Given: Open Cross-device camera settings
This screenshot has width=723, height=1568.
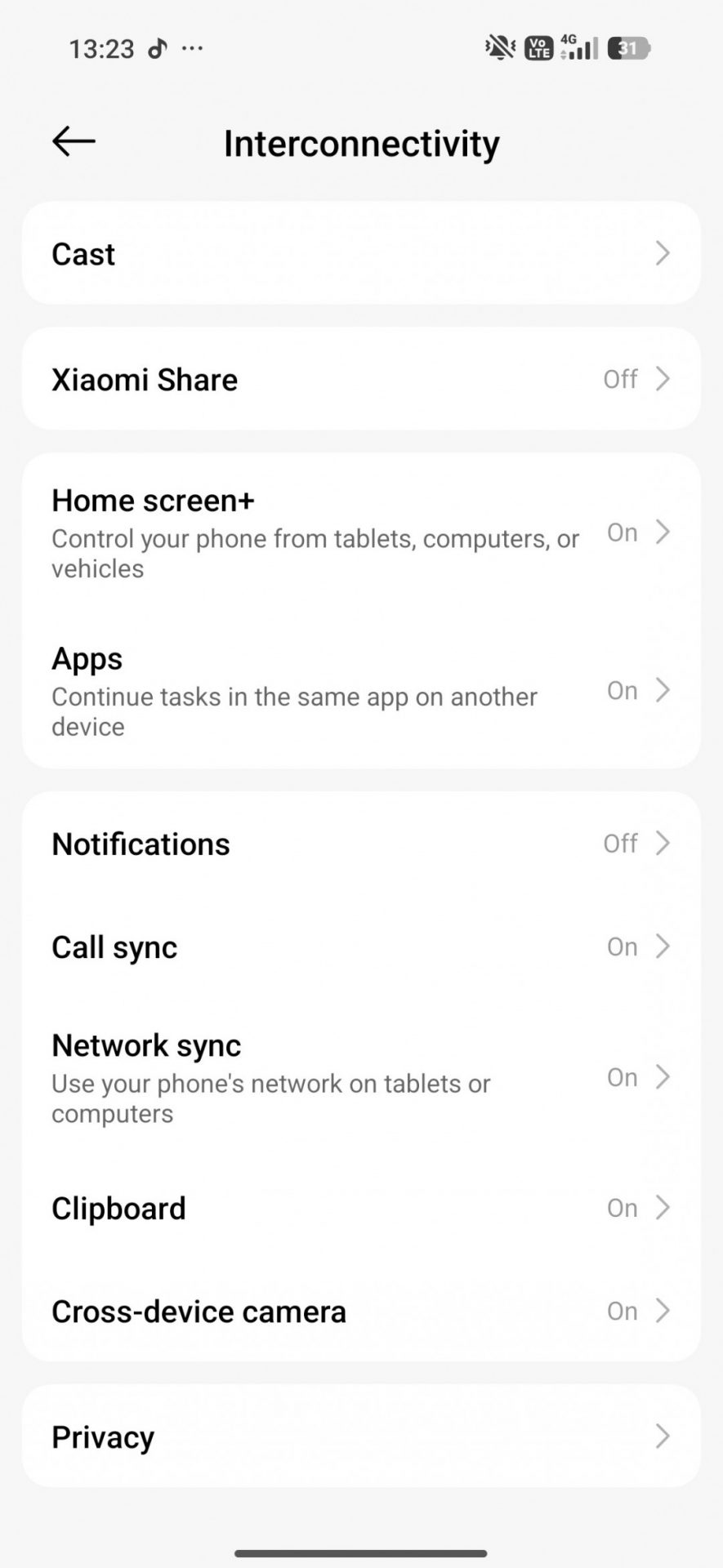Looking at the screenshot, I should (x=360, y=1312).
